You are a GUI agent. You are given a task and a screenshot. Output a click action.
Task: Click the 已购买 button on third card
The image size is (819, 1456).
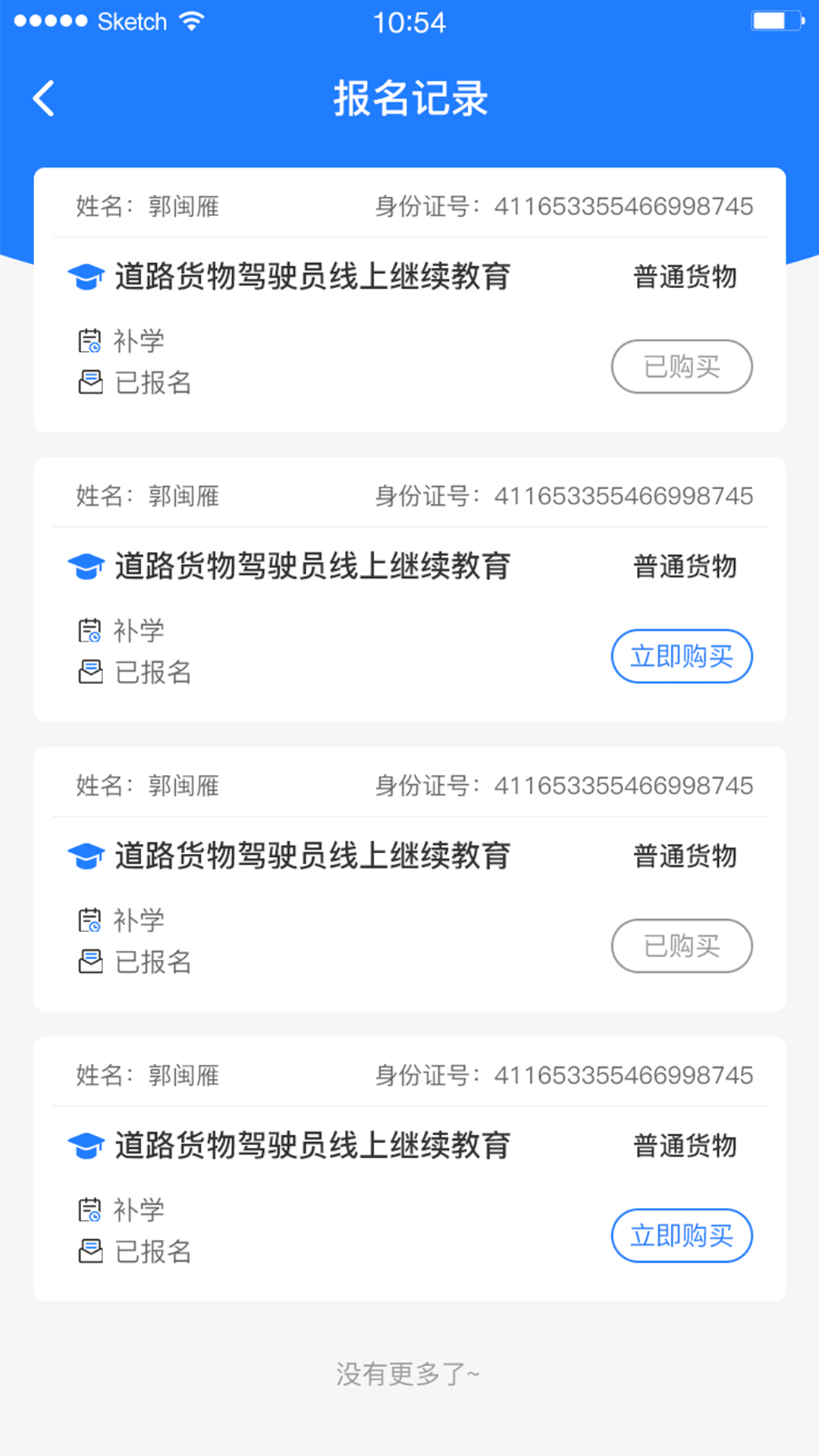coord(681,946)
